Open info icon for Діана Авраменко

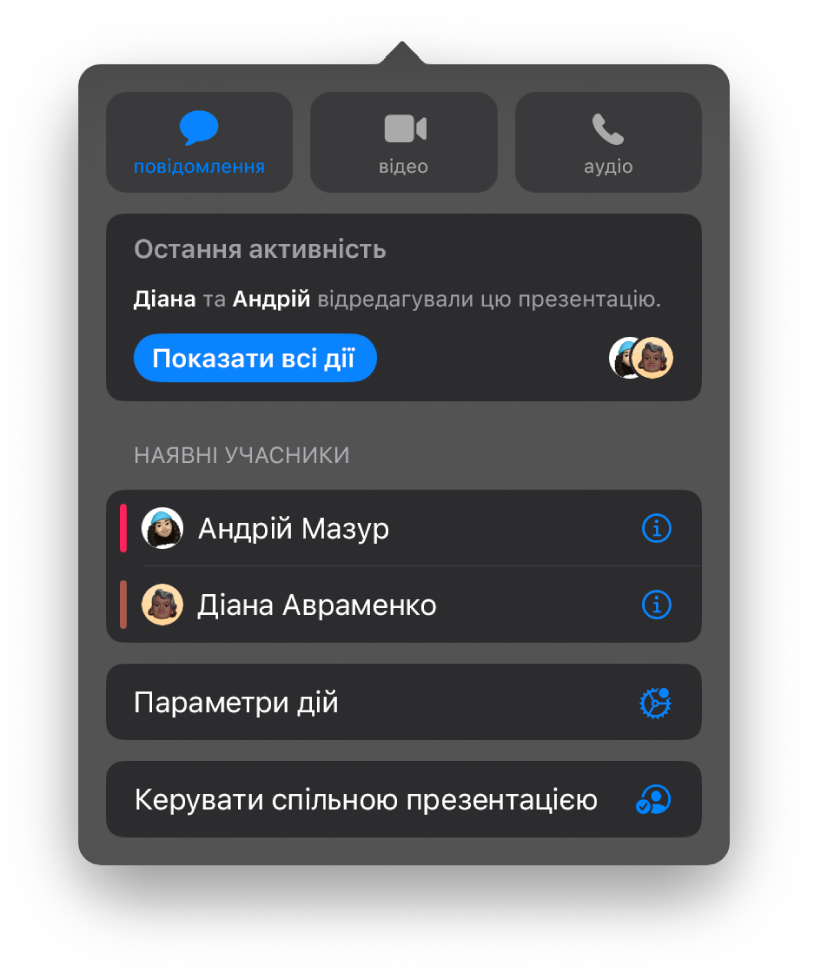click(x=656, y=604)
